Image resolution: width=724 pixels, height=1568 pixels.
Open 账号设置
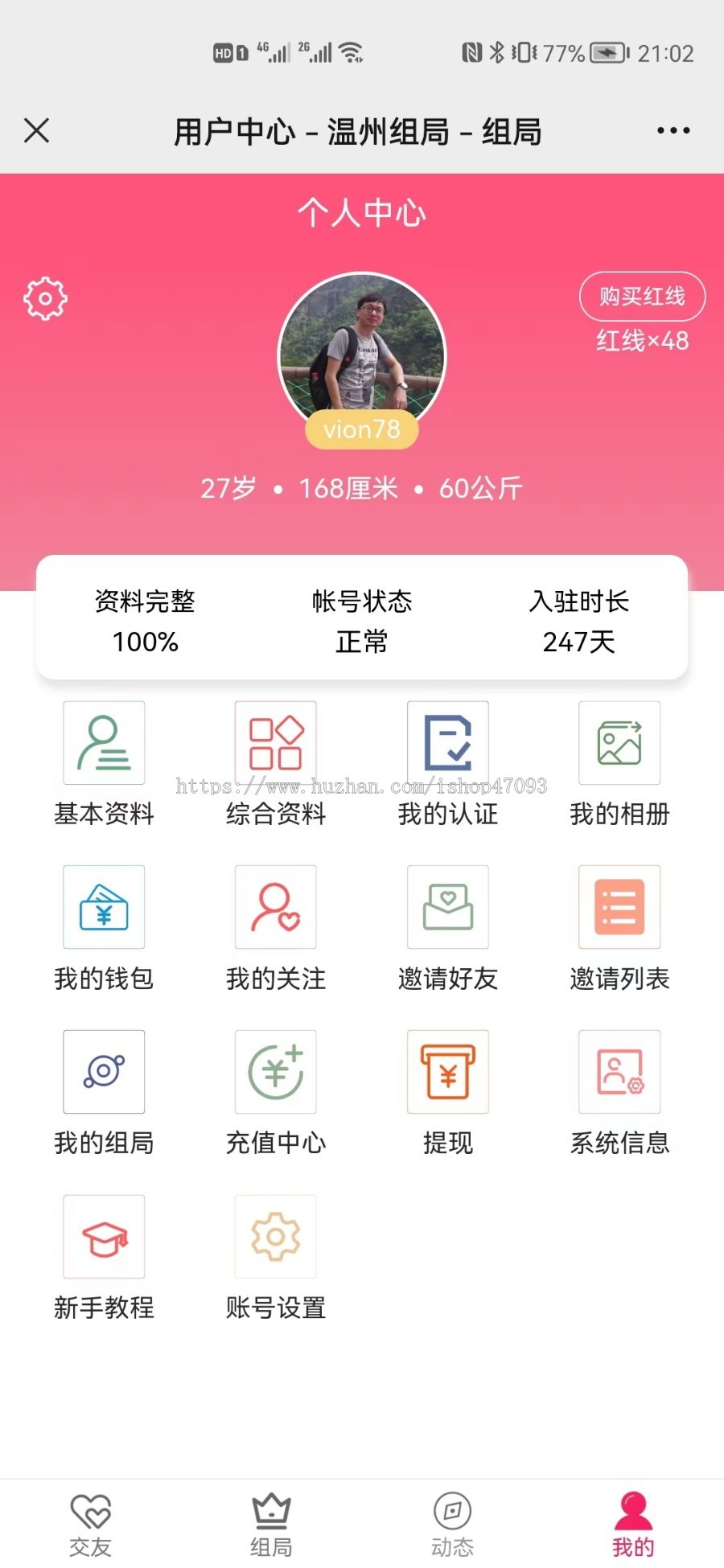[x=276, y=1237]
